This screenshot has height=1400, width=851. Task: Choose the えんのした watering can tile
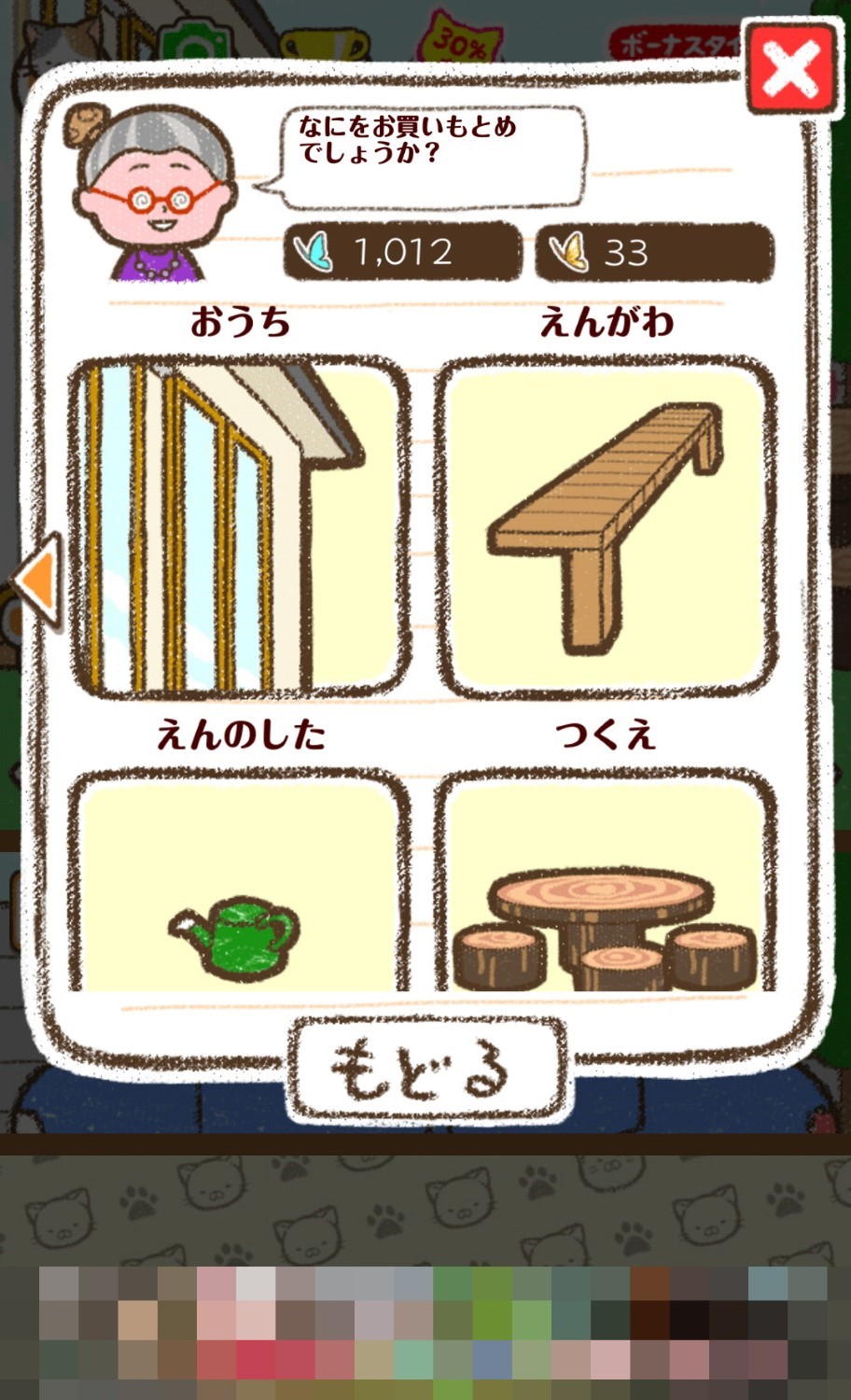239,882
